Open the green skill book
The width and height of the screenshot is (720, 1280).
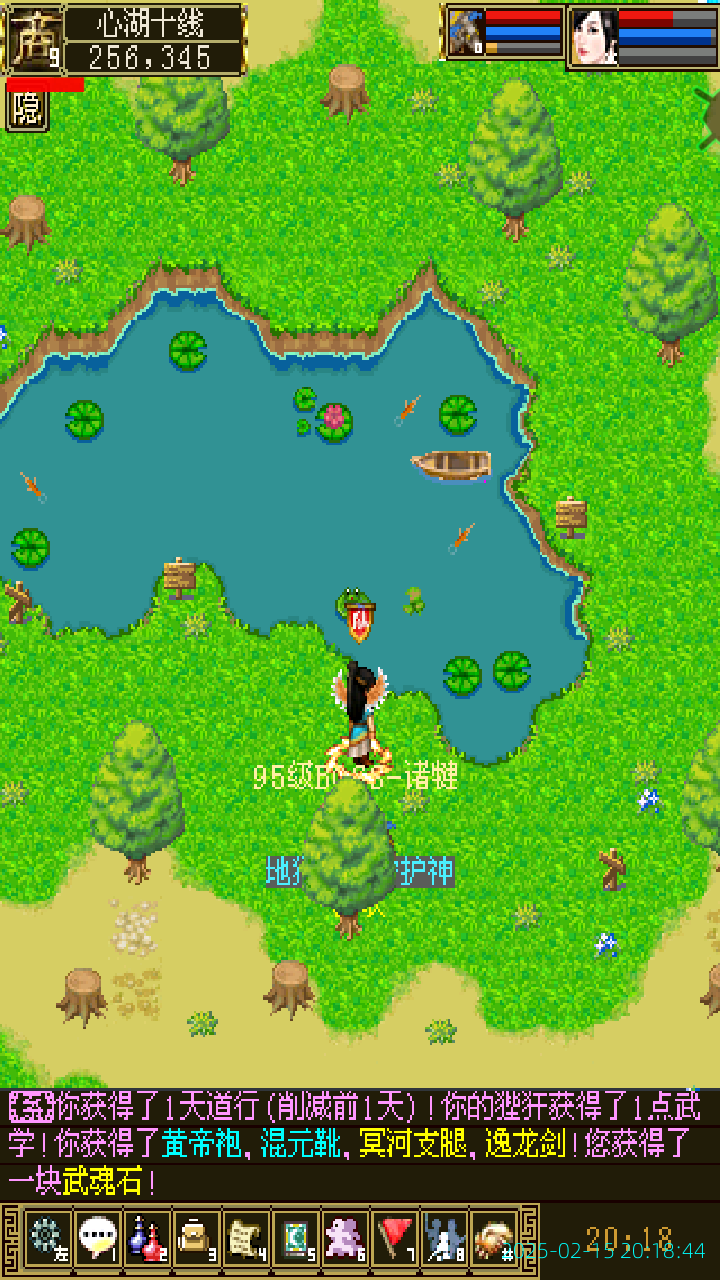(296, 1238)
